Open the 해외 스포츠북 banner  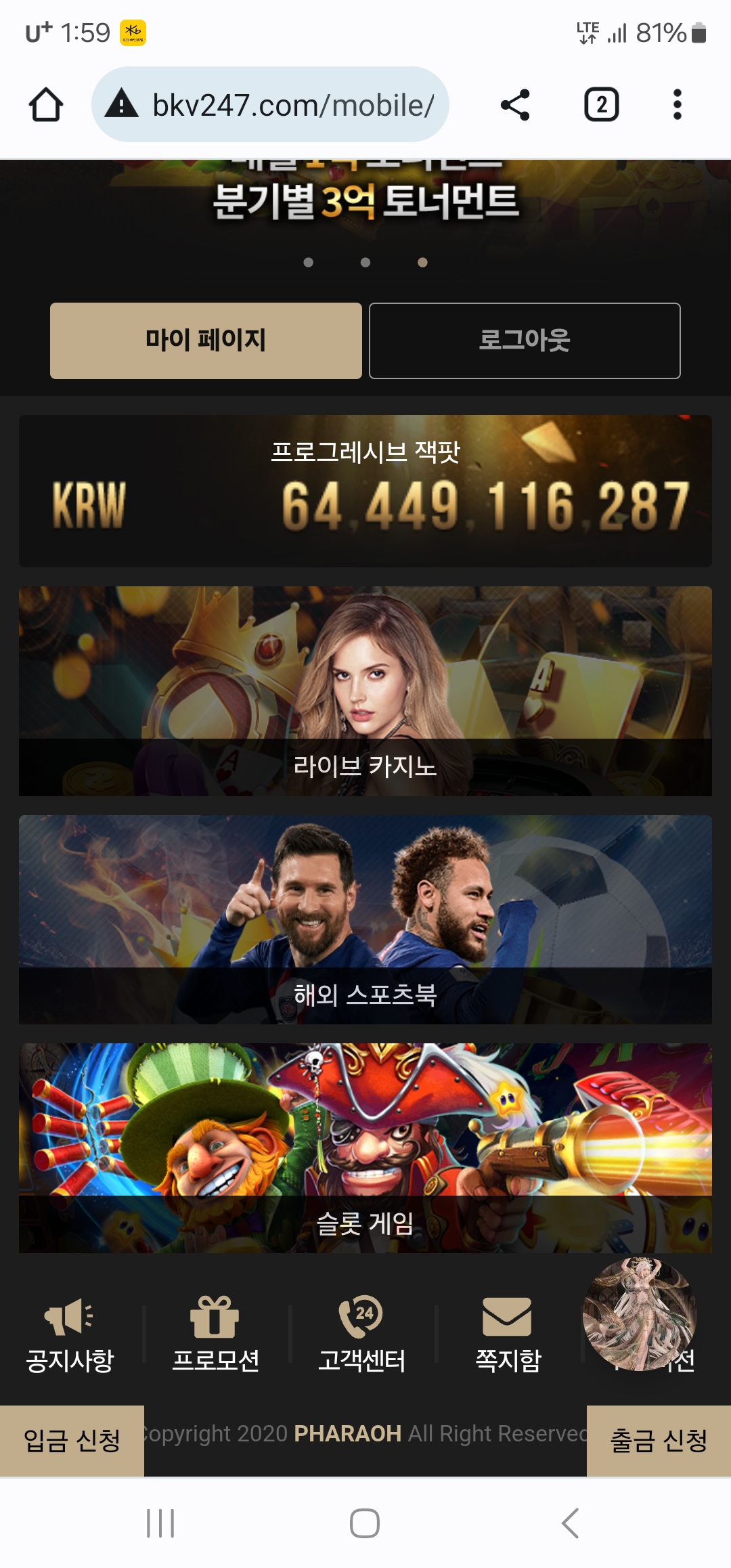365,919
